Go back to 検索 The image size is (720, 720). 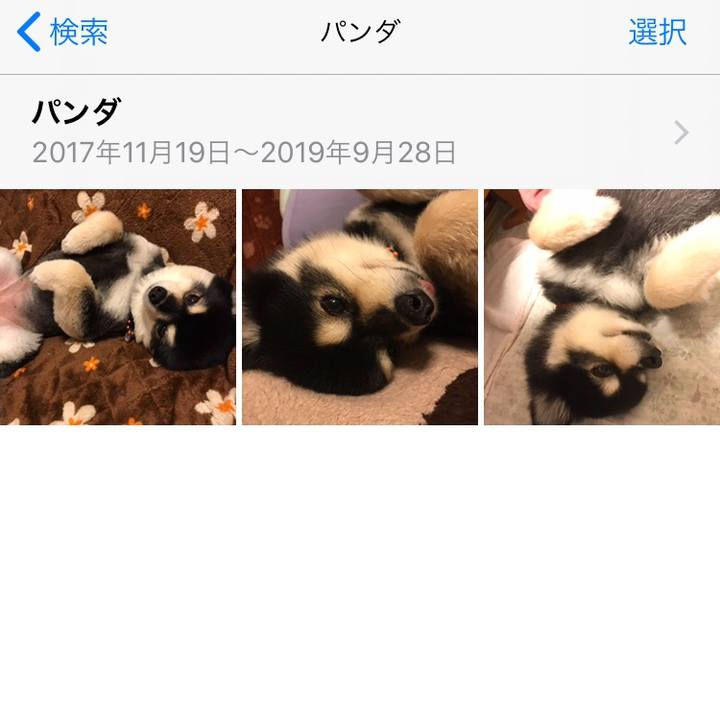pyautogui.click(x=62, y=32)
